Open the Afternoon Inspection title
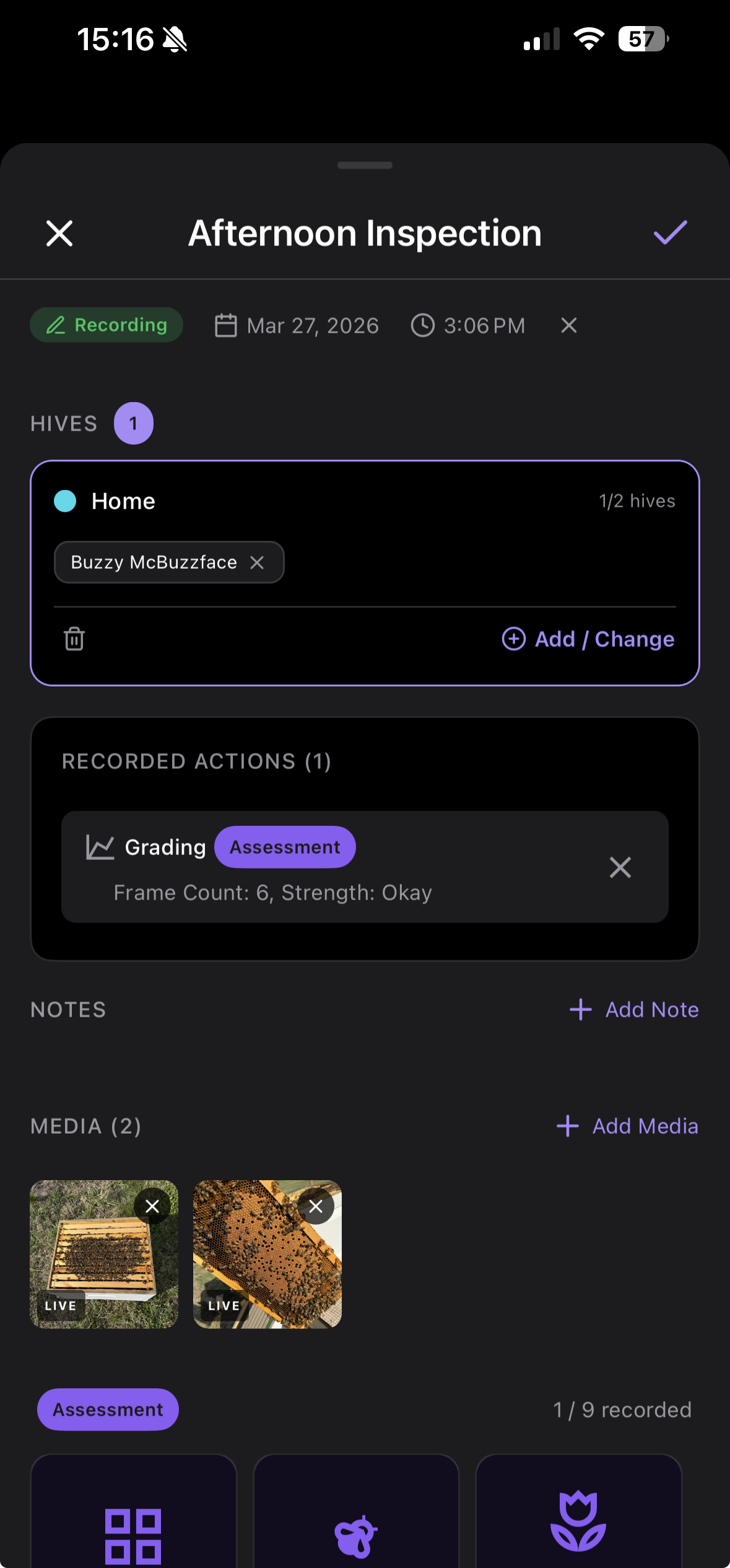Image resolution: width=730 pixels, height=1568 pixels. [x=365, y=234]
